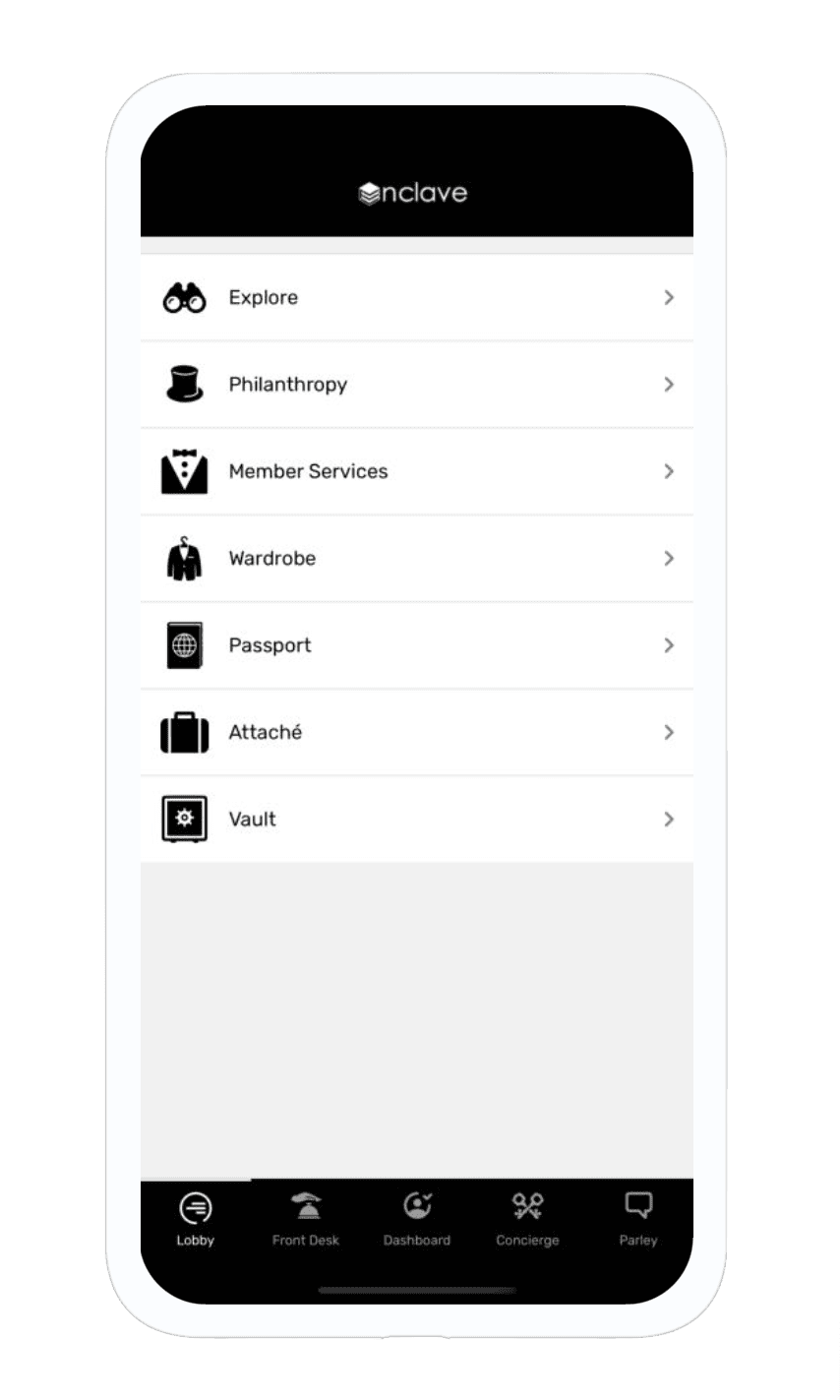Switch to the Dashboard tab
This screenshot has width=840, height=1400.
(x=417, y=1218)
